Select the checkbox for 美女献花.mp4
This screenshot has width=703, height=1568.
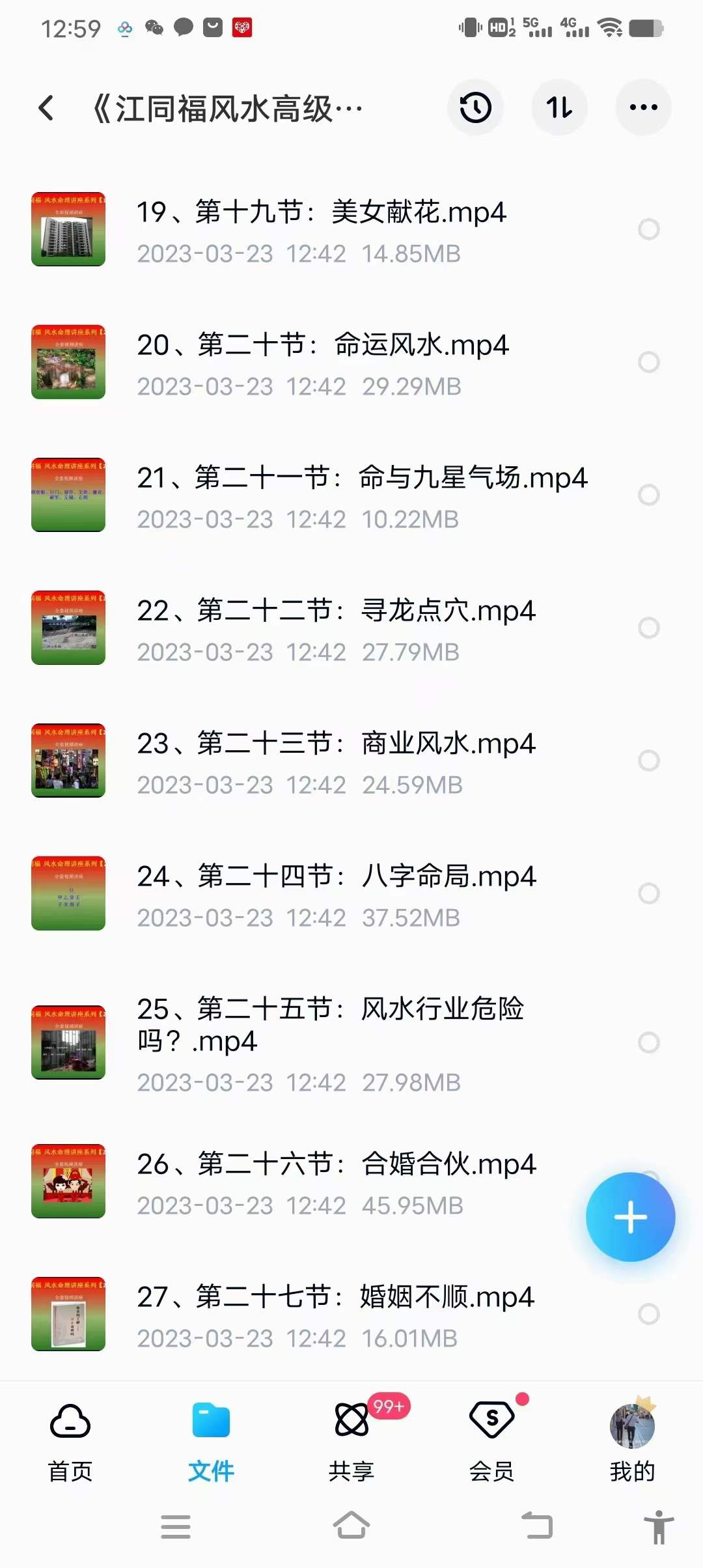(x=648, y=229)
